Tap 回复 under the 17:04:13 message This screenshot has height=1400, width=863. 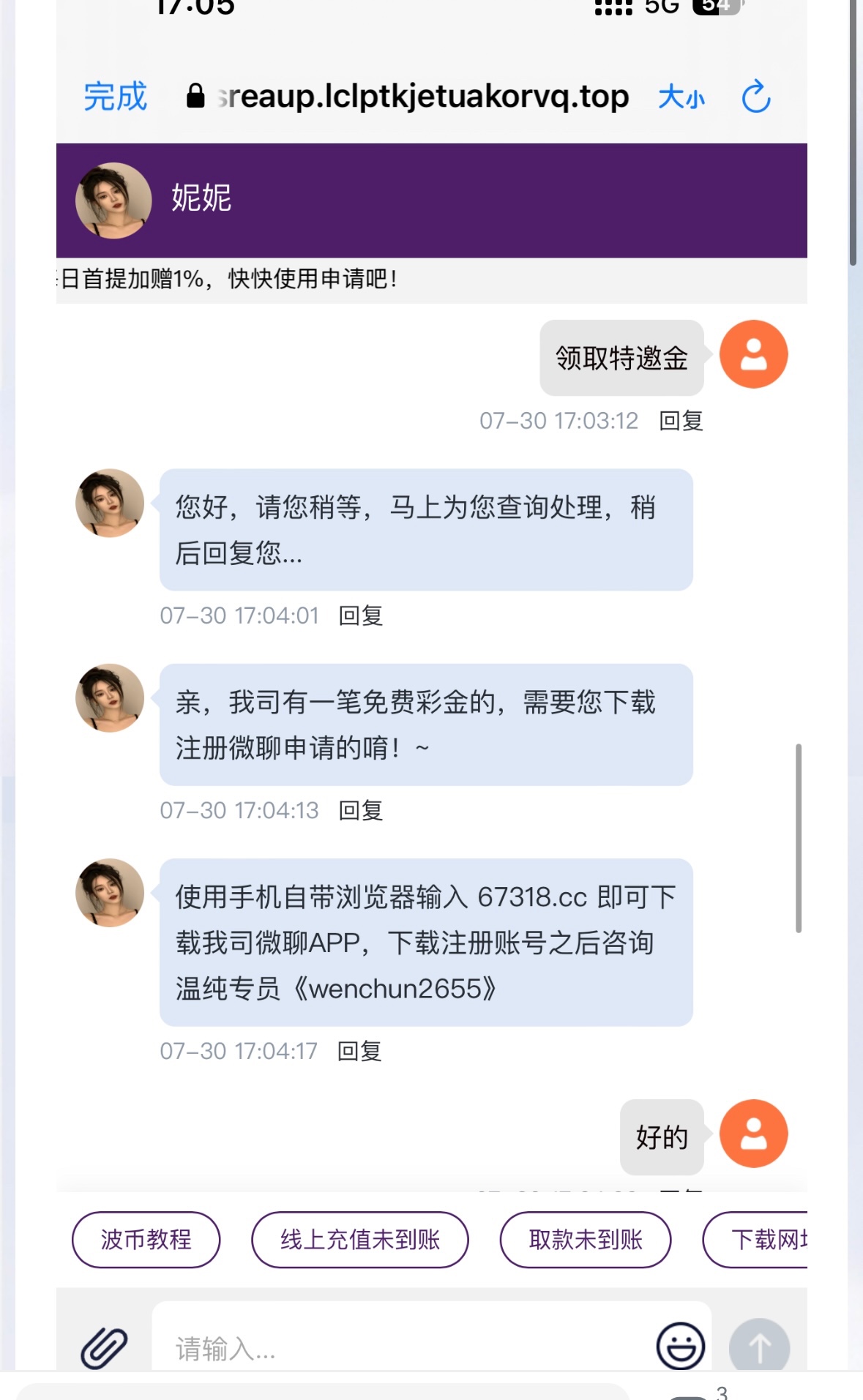(361, 810)
